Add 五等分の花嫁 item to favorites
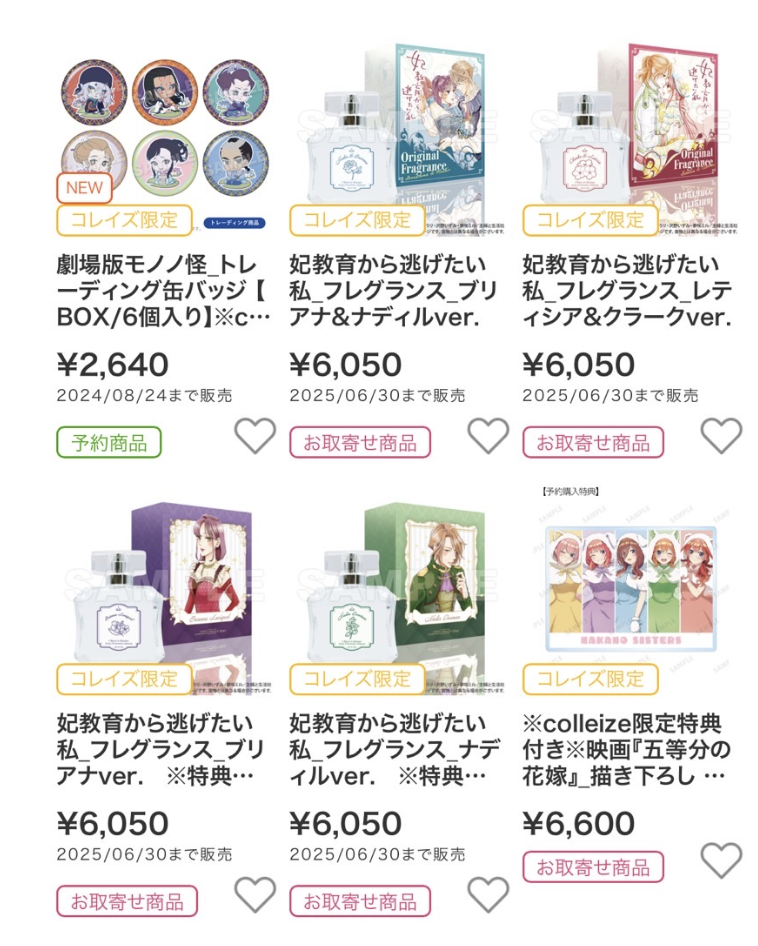The image size is (758, 946). (x=721, y=860)
